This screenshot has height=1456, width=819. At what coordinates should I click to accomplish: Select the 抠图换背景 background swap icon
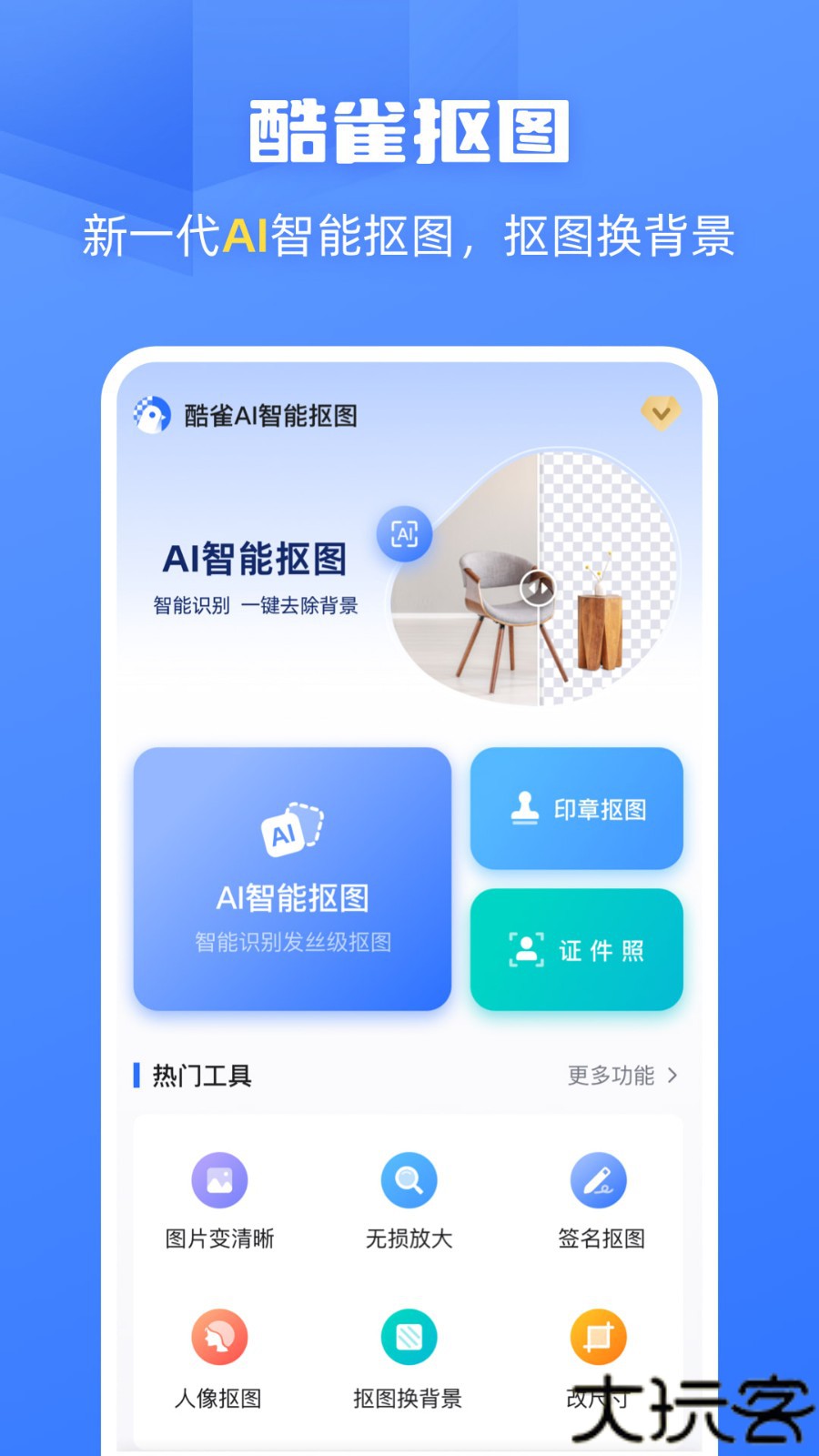click(409, 1336)
